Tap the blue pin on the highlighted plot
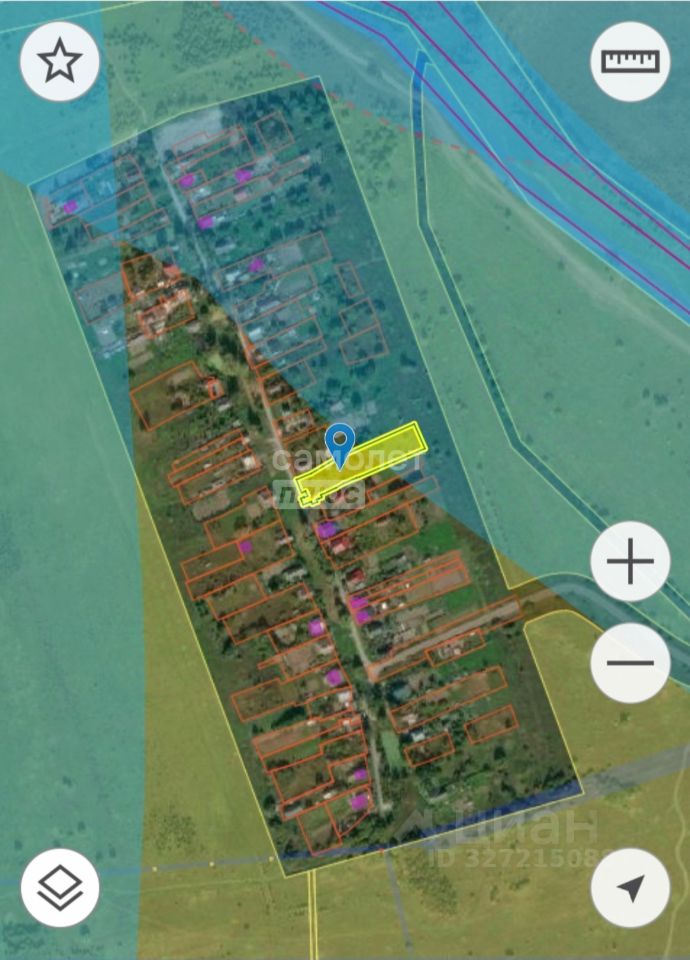690x960 pixels. pos(341,442)
